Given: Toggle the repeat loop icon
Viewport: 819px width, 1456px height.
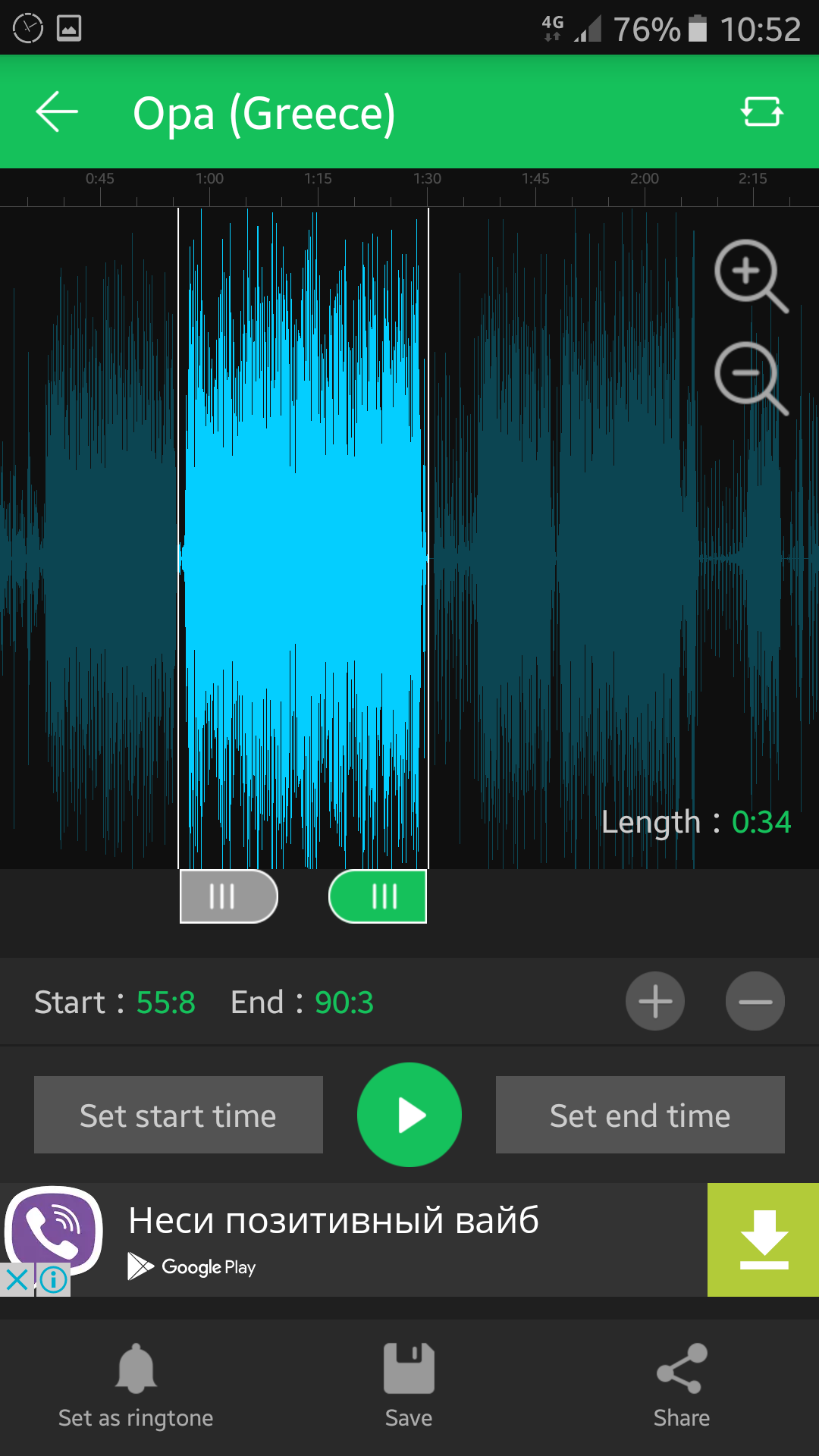Looking at the screenshot, I should coord(761,111).
